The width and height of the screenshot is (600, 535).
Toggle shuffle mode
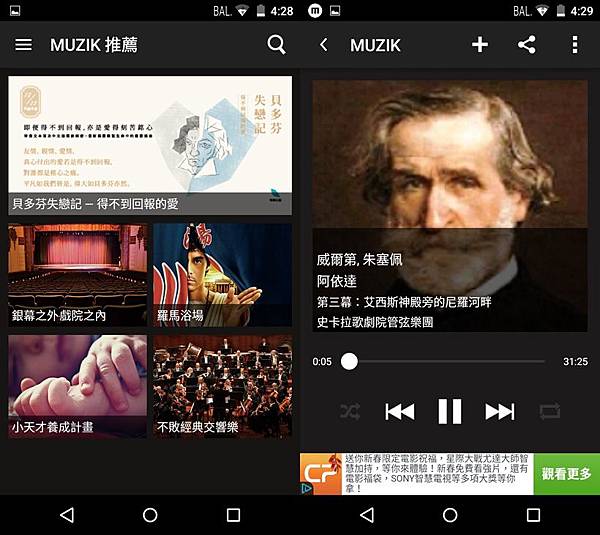pyautogui.click(x=349, y=411)
